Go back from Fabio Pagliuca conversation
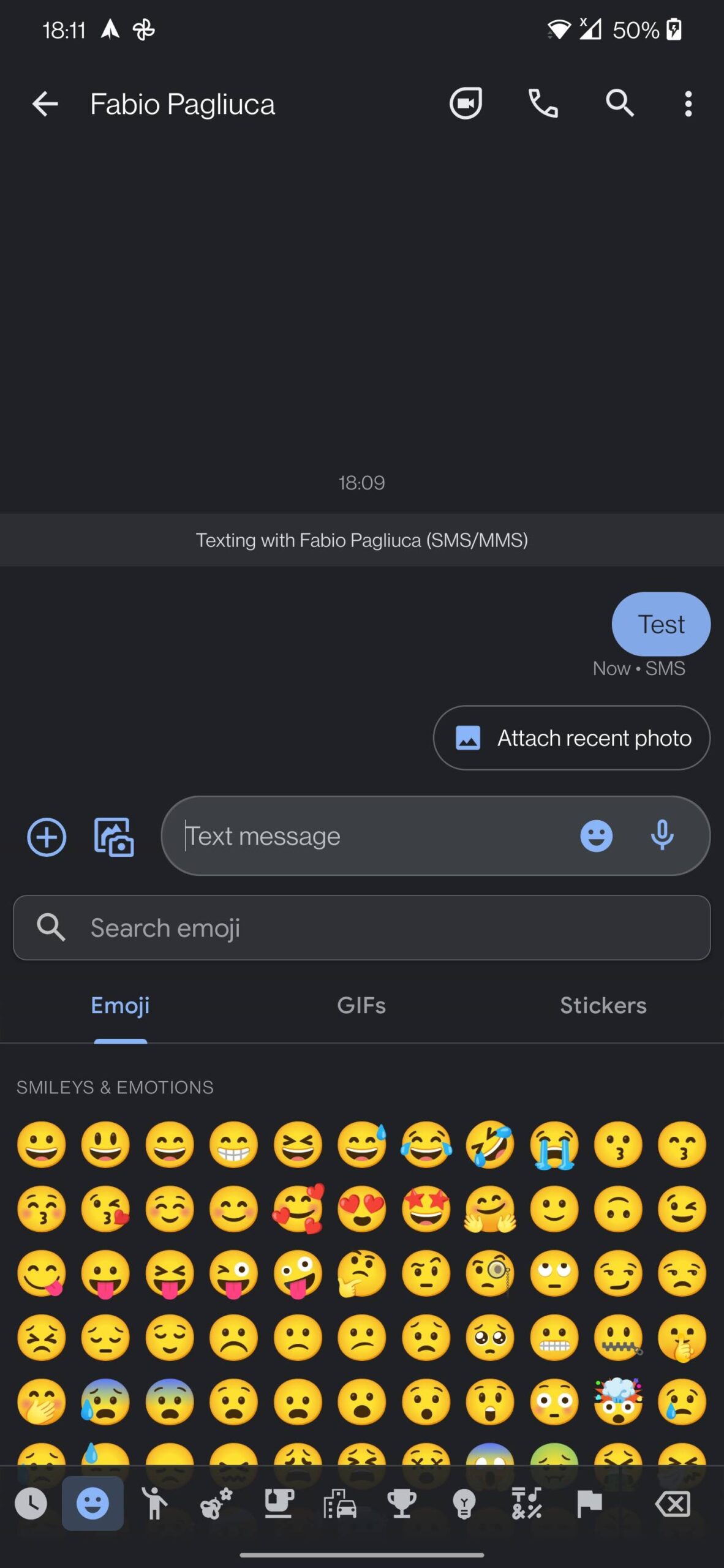 click(x=45, y=104)
